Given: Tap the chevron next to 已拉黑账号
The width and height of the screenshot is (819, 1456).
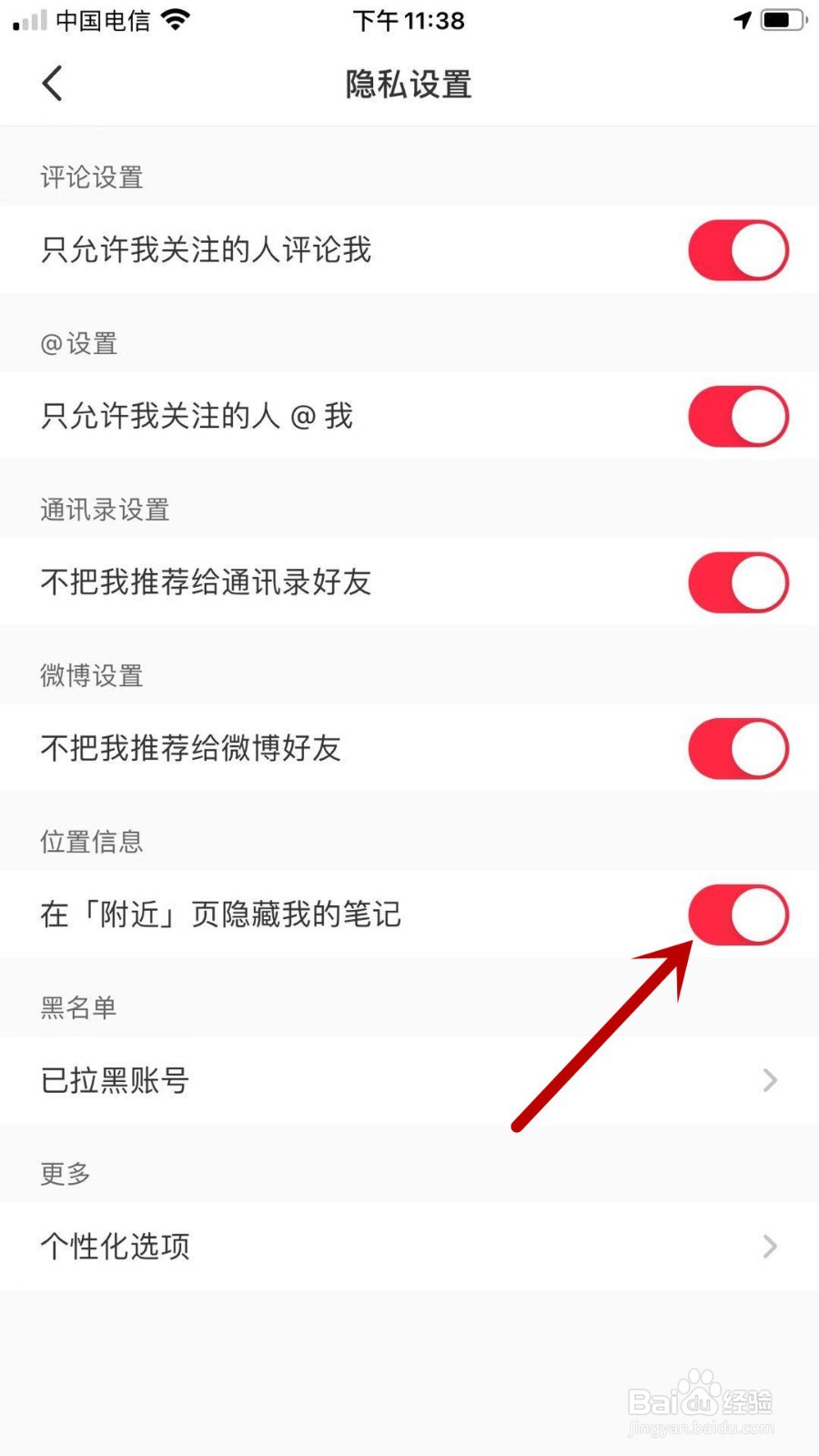Looking at the screenshot, I should (x=769, y=1080).
